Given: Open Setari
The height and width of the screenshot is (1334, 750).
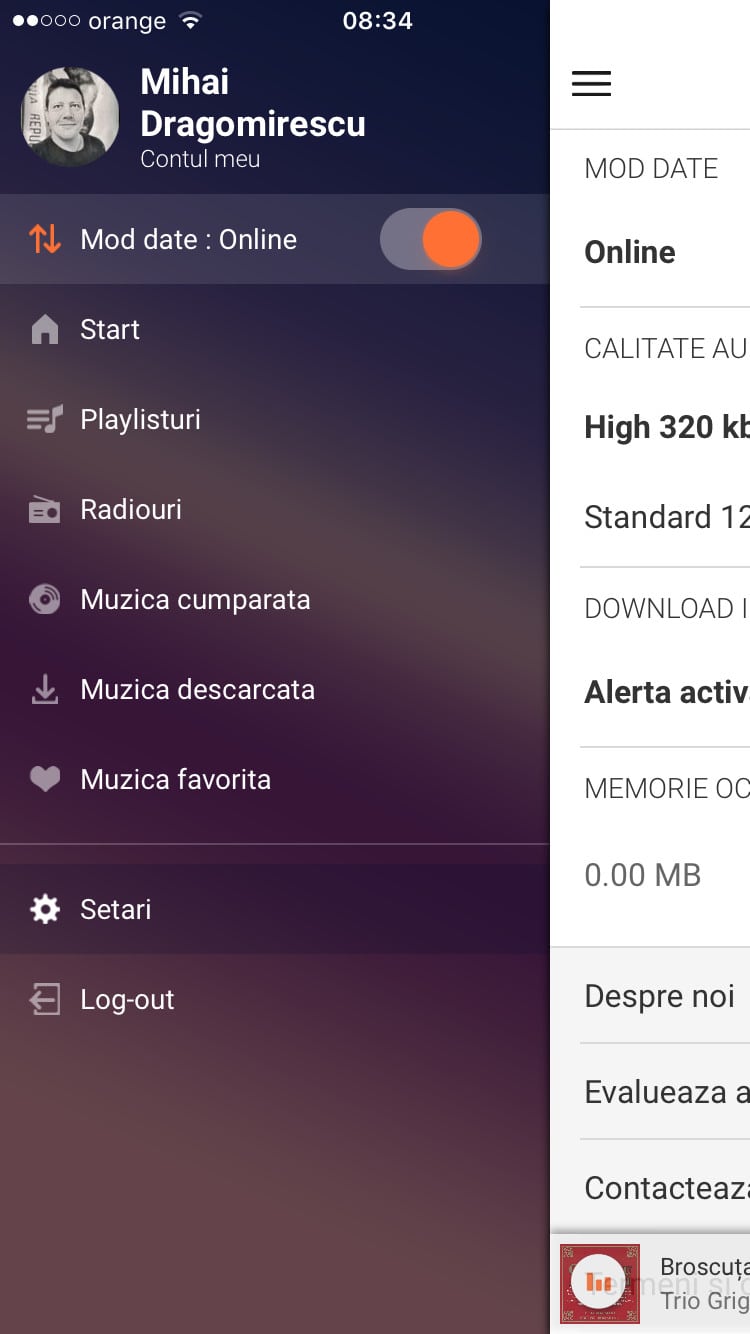Looking at the screenshot, I should (x=274, y=909).
